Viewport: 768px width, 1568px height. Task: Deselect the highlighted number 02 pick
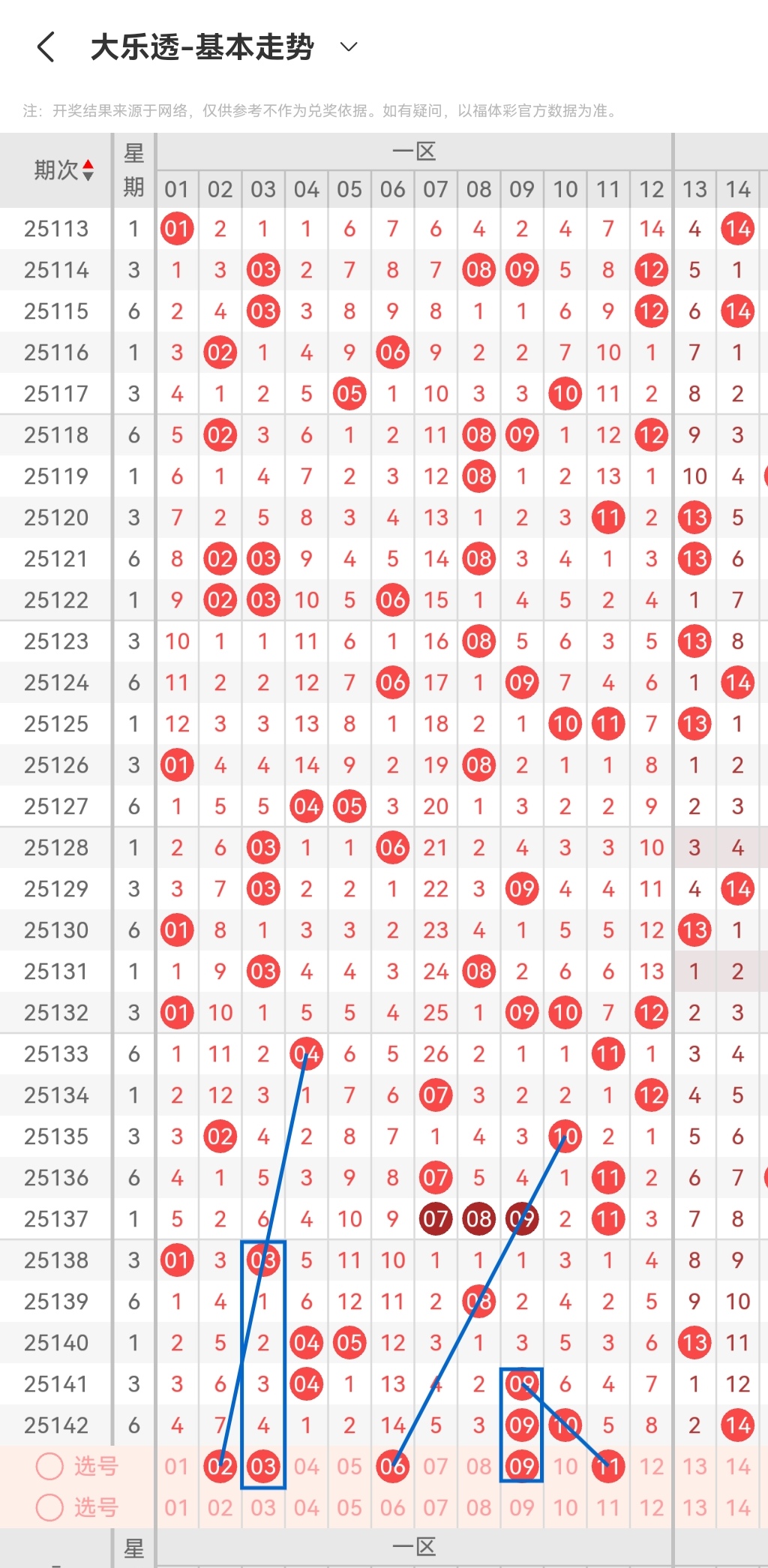(220, 1466)
